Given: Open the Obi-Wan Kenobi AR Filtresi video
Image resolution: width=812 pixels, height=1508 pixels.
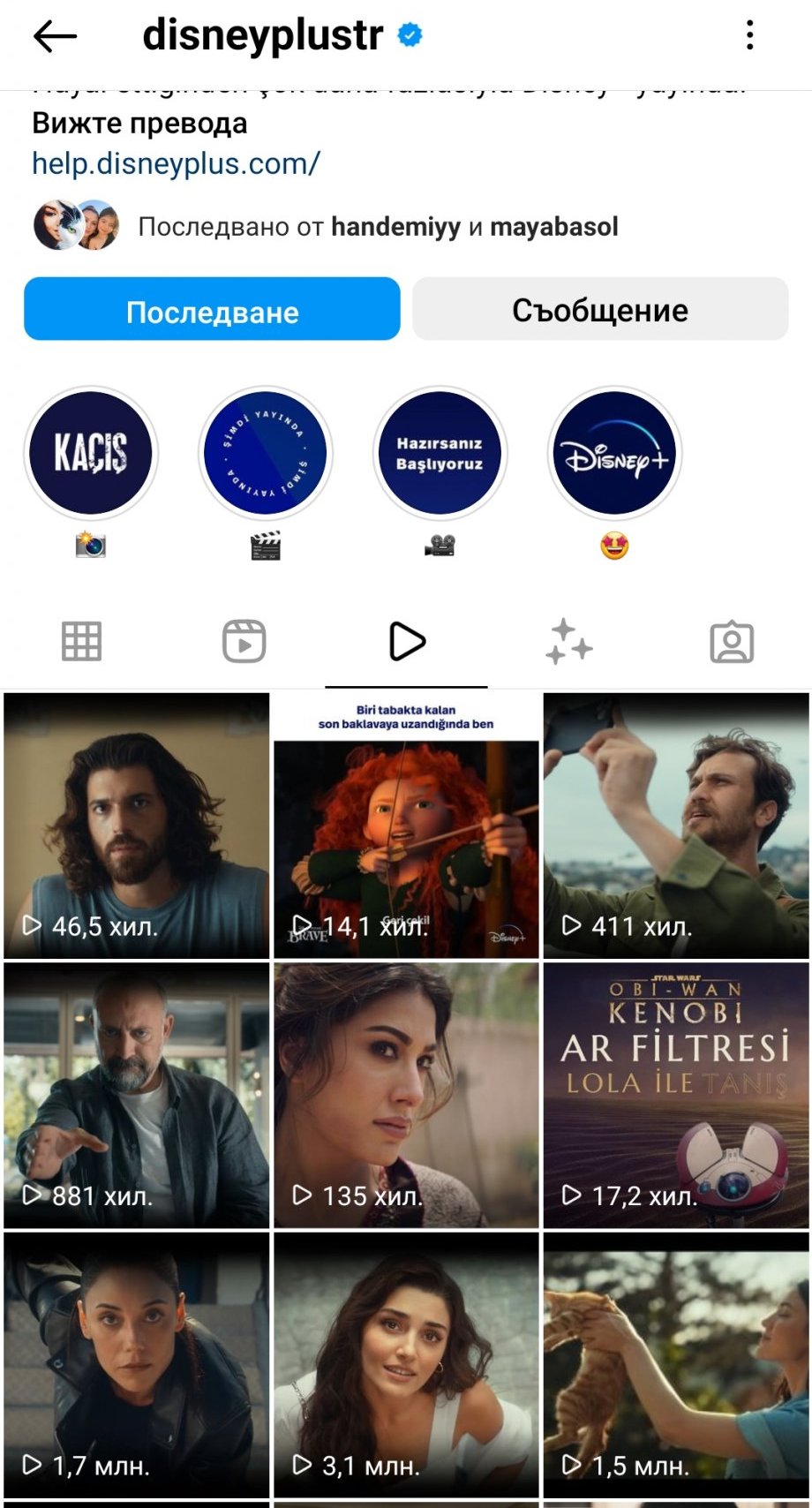Looking at the screenshot, I should [676, 1096].
